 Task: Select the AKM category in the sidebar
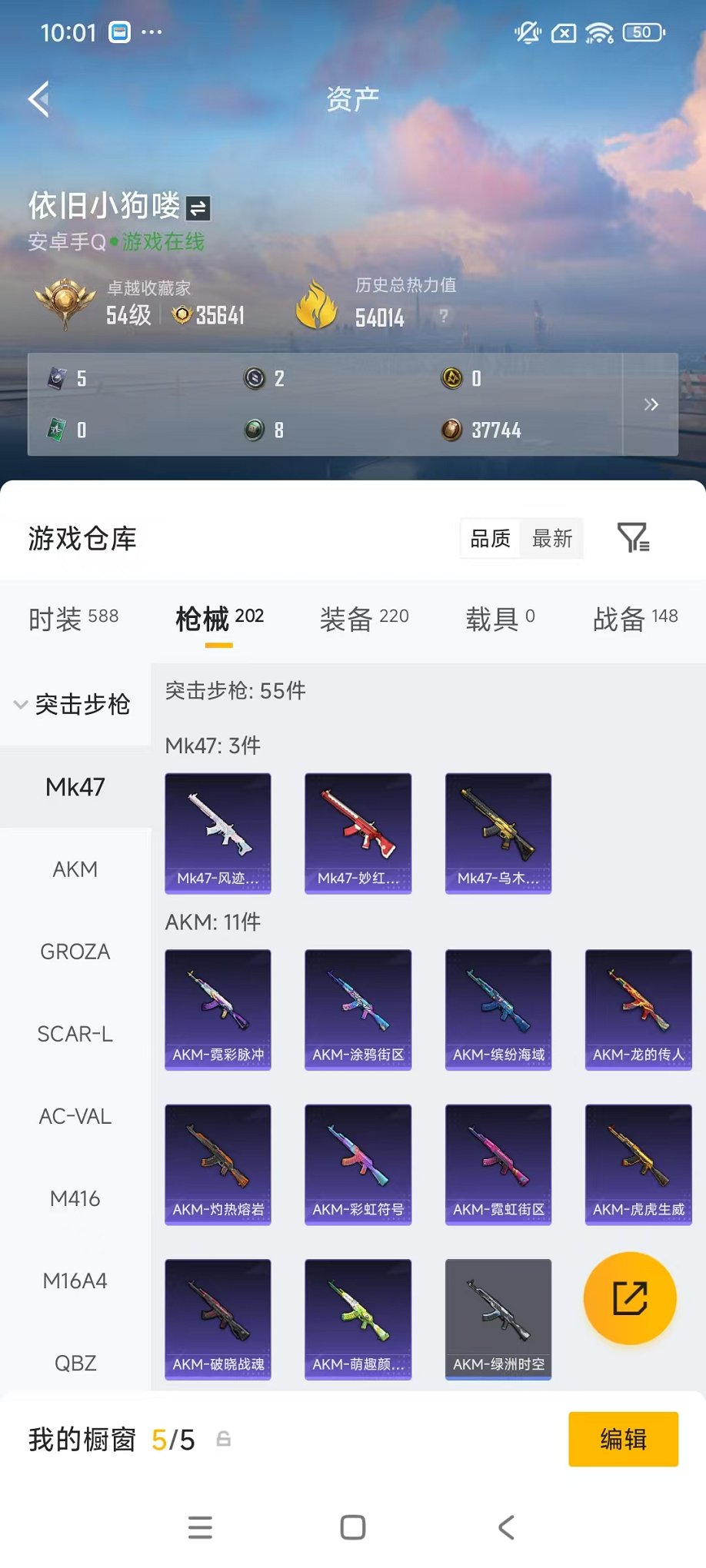click(75, 869)
